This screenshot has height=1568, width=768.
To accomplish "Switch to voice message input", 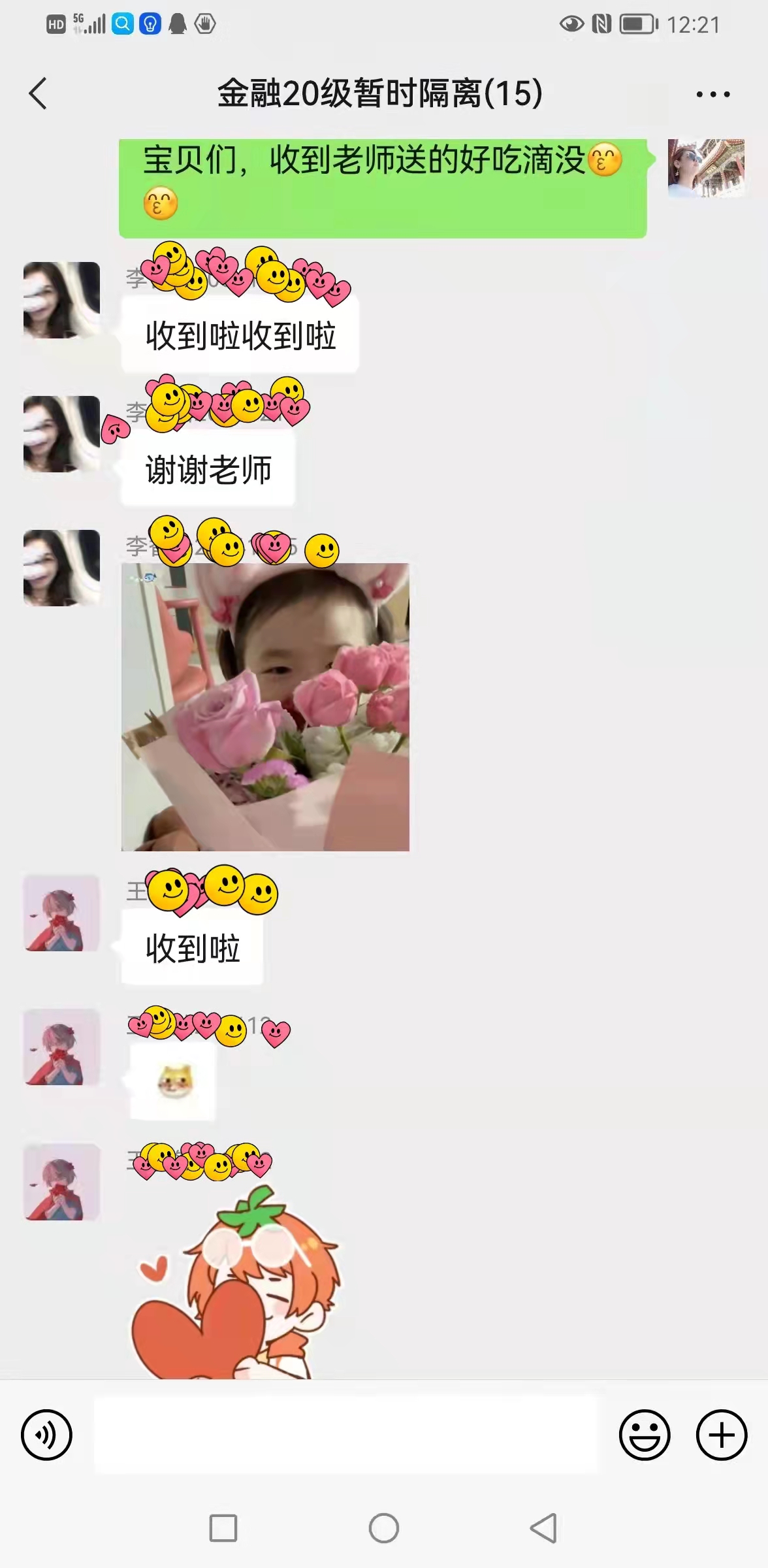I will [46, 1435].
